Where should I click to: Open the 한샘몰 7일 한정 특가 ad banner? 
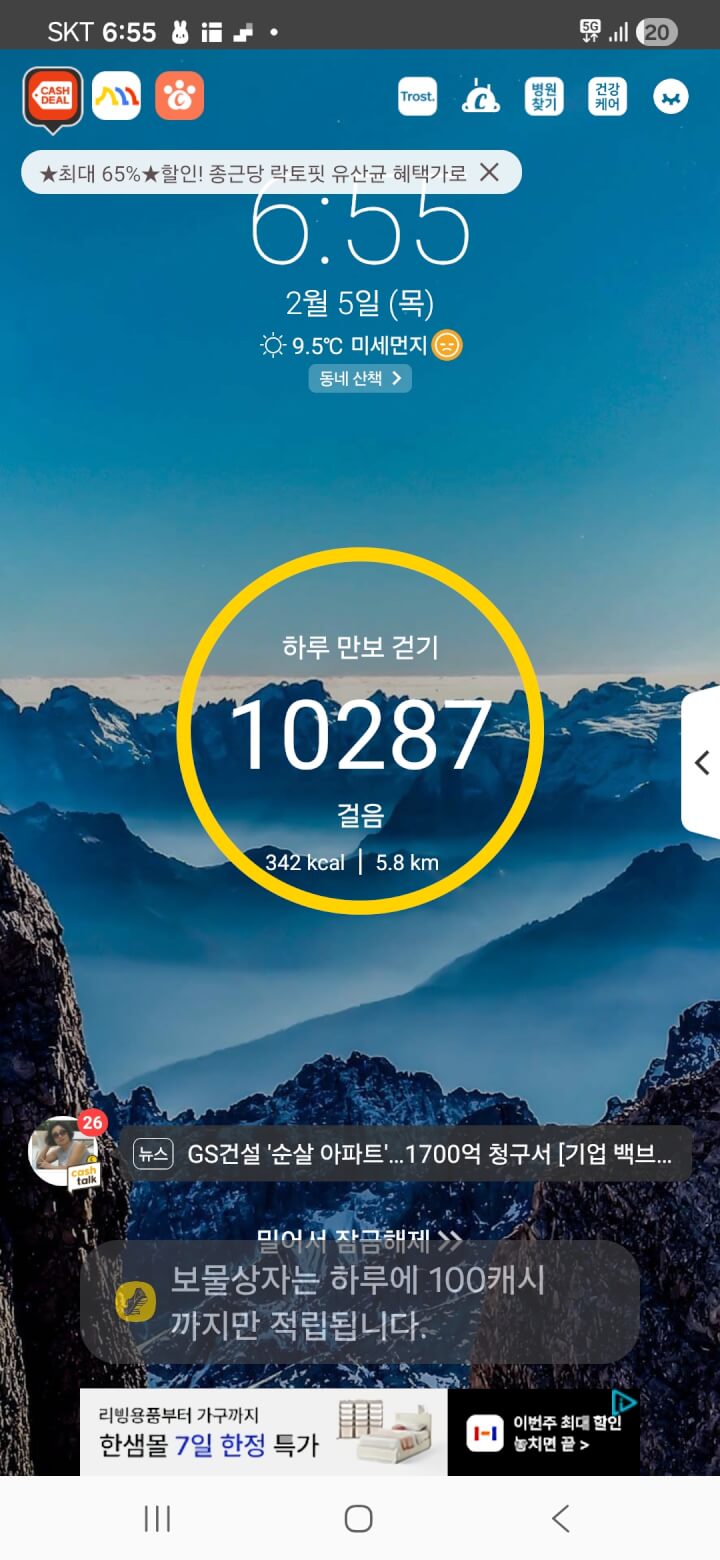pos(262,1432)
